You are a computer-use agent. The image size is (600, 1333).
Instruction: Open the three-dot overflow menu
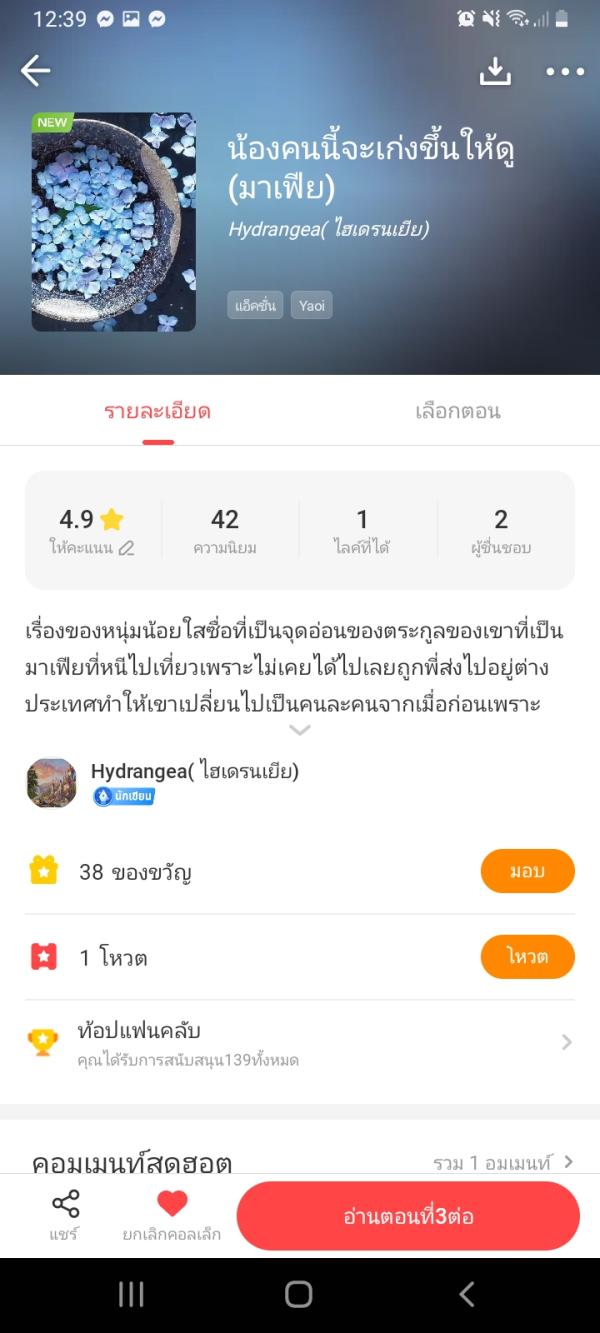coord(565,71)
